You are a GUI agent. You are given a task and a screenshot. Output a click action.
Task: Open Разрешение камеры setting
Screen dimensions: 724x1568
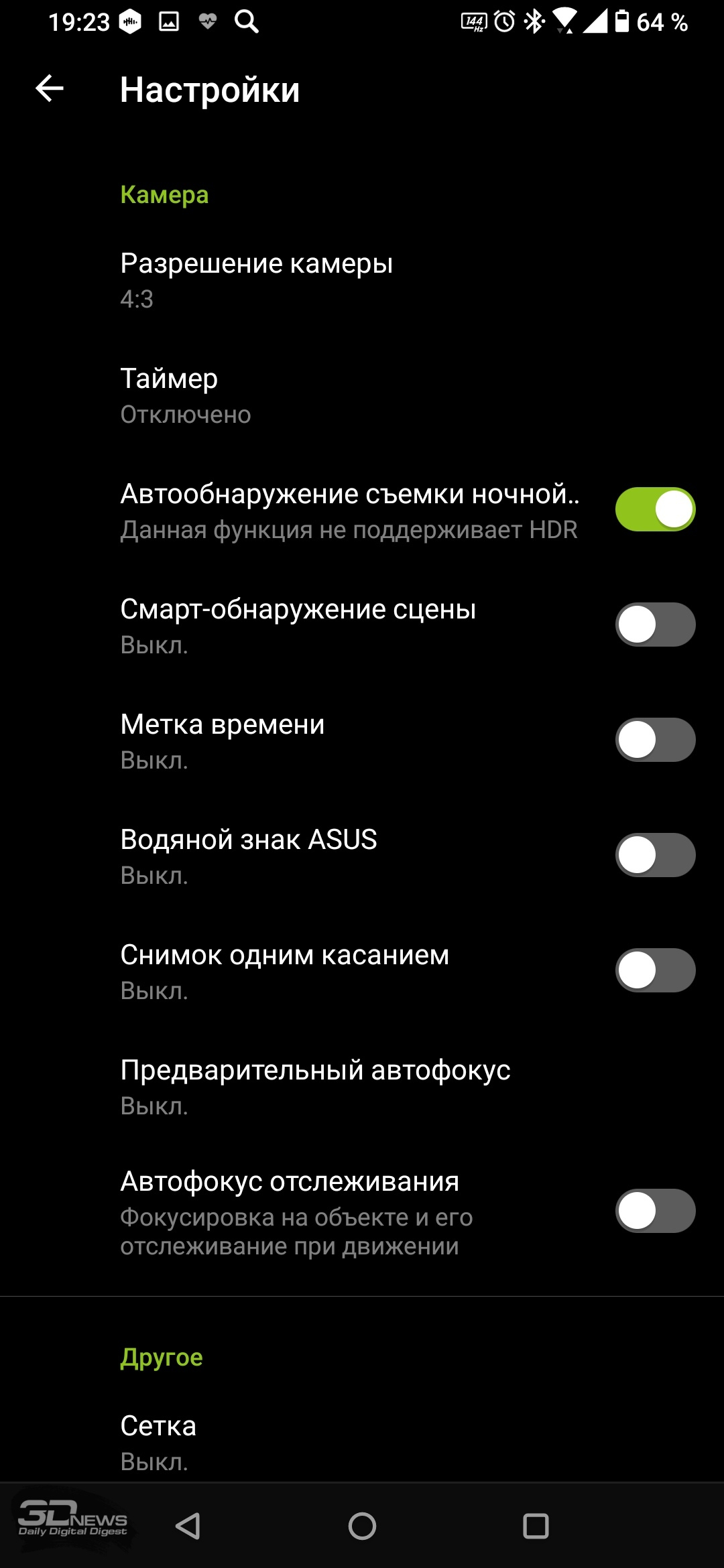(x=362, y=280)
